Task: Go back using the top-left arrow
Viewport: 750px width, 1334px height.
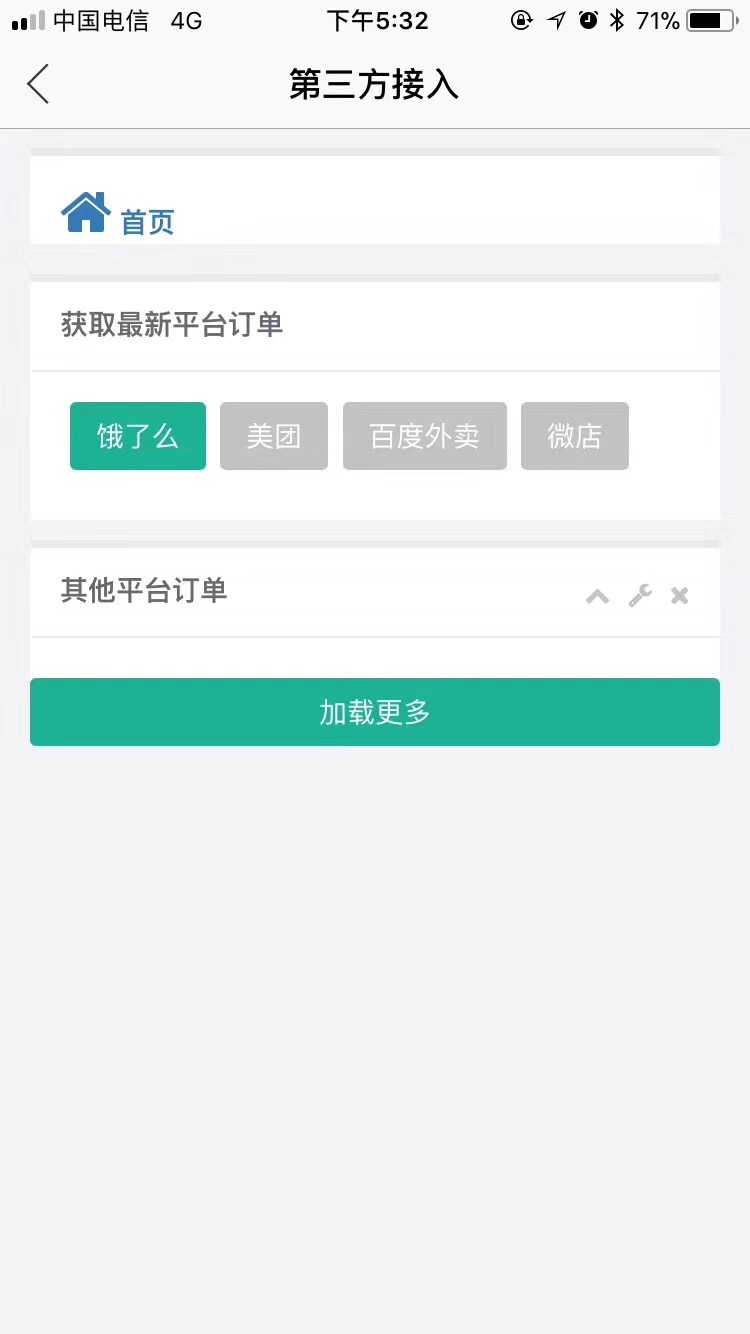Action: tap(38, 84)
